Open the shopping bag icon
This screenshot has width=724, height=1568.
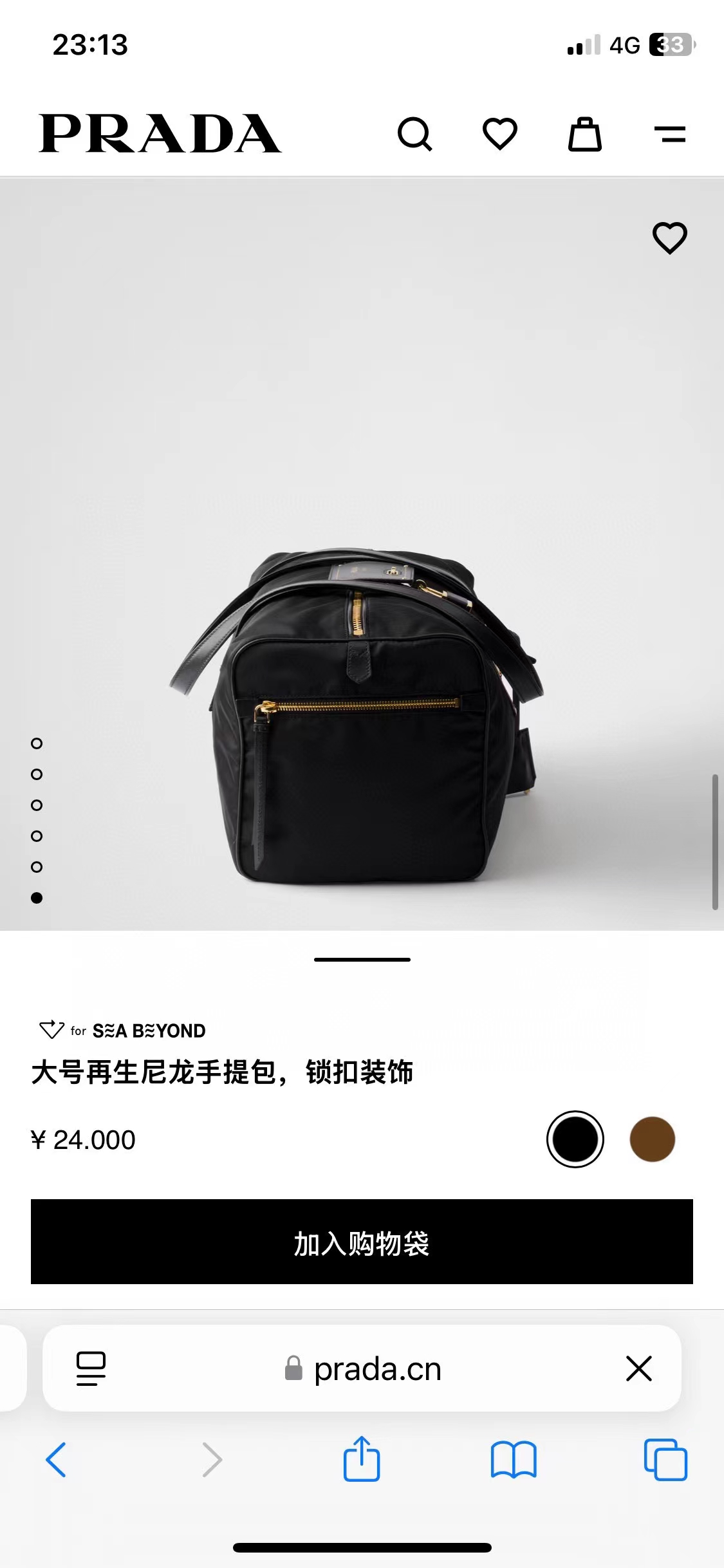[x=584, y=134]
